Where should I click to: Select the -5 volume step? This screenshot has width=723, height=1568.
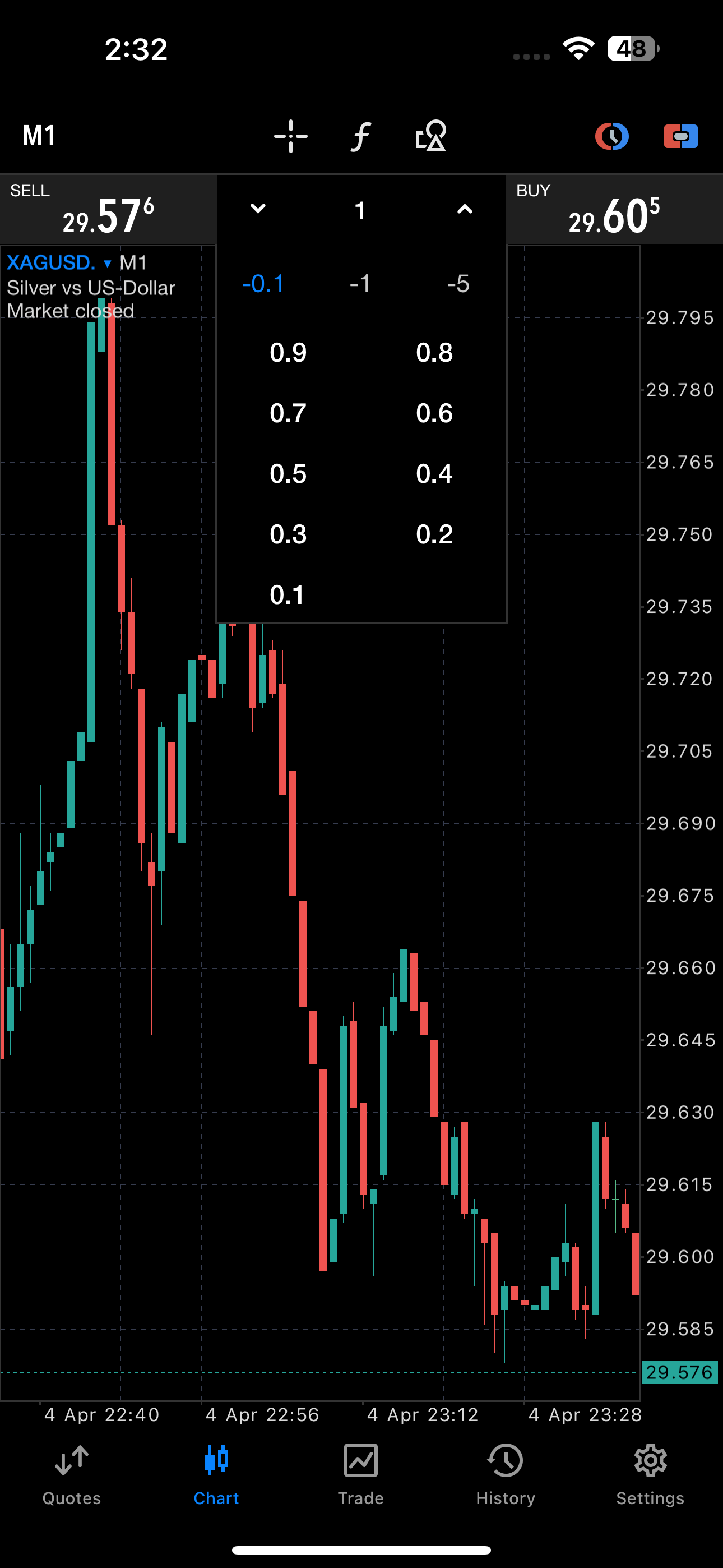458,284
